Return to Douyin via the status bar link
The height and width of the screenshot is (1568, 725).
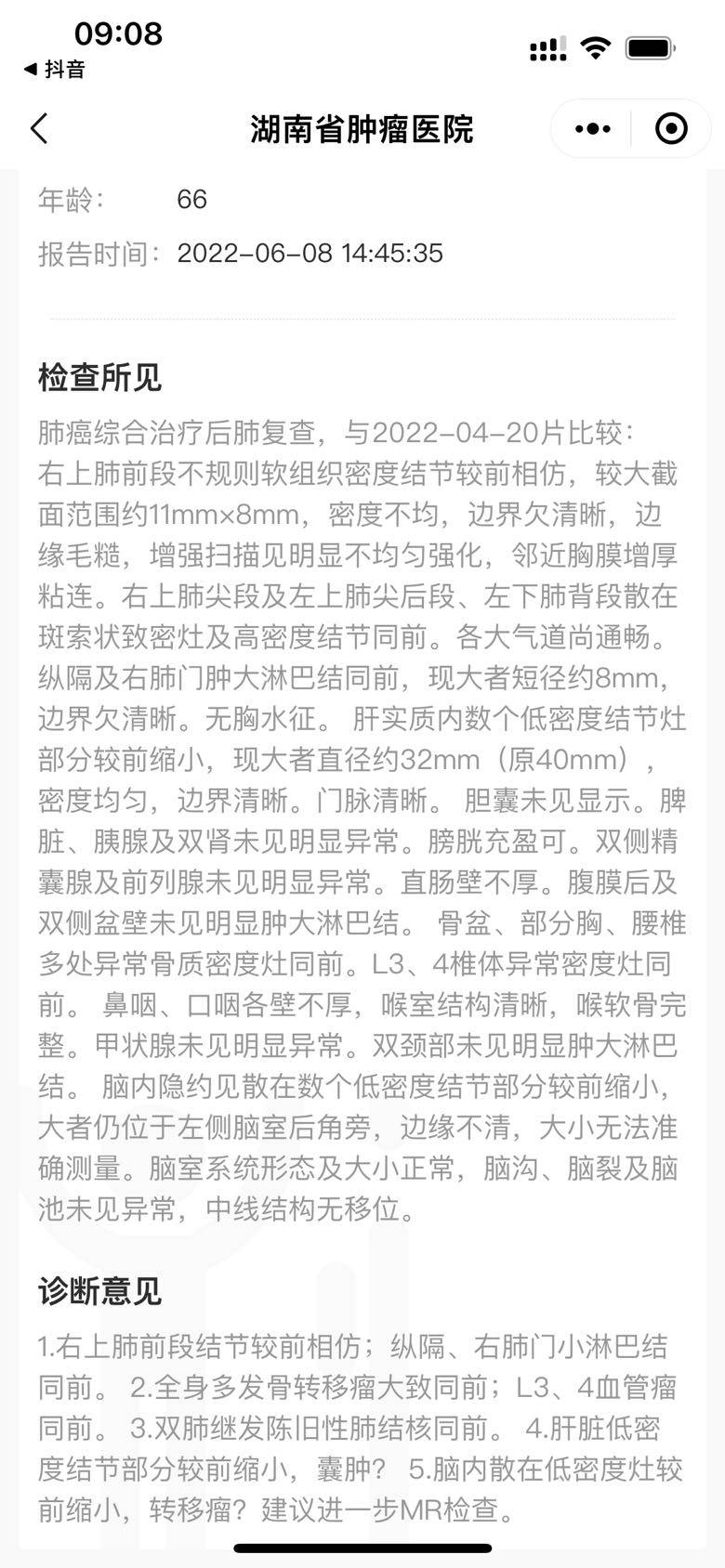coord(54,69)
